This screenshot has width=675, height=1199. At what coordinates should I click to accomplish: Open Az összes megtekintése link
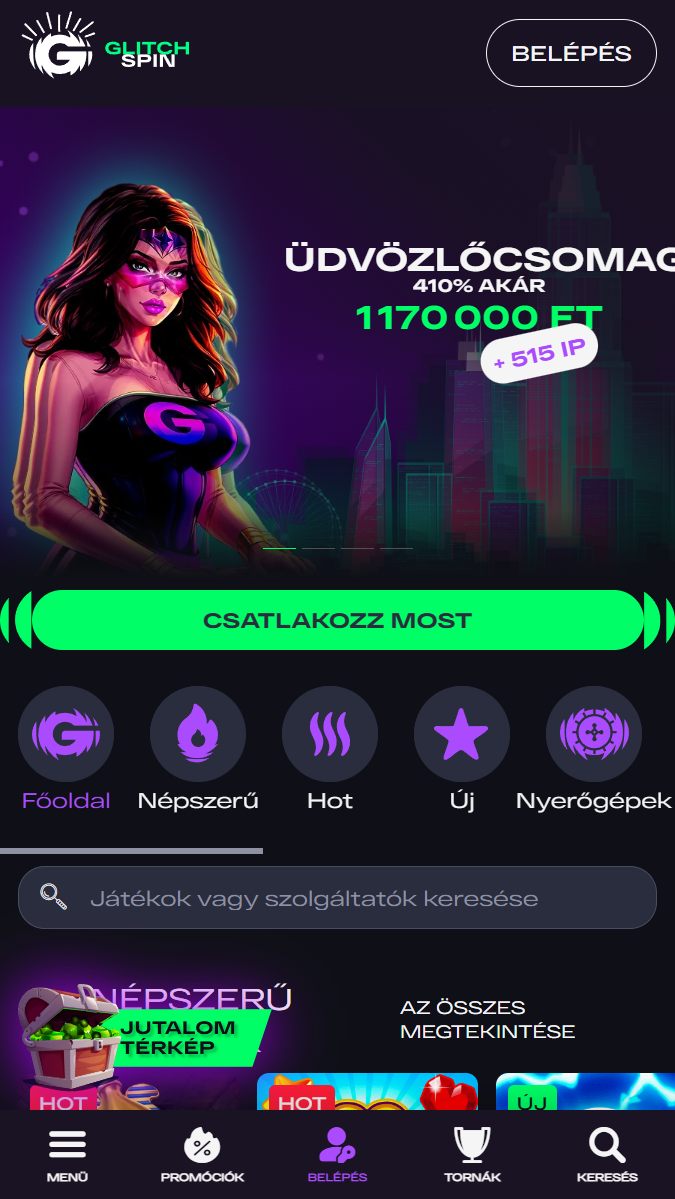487,1019
